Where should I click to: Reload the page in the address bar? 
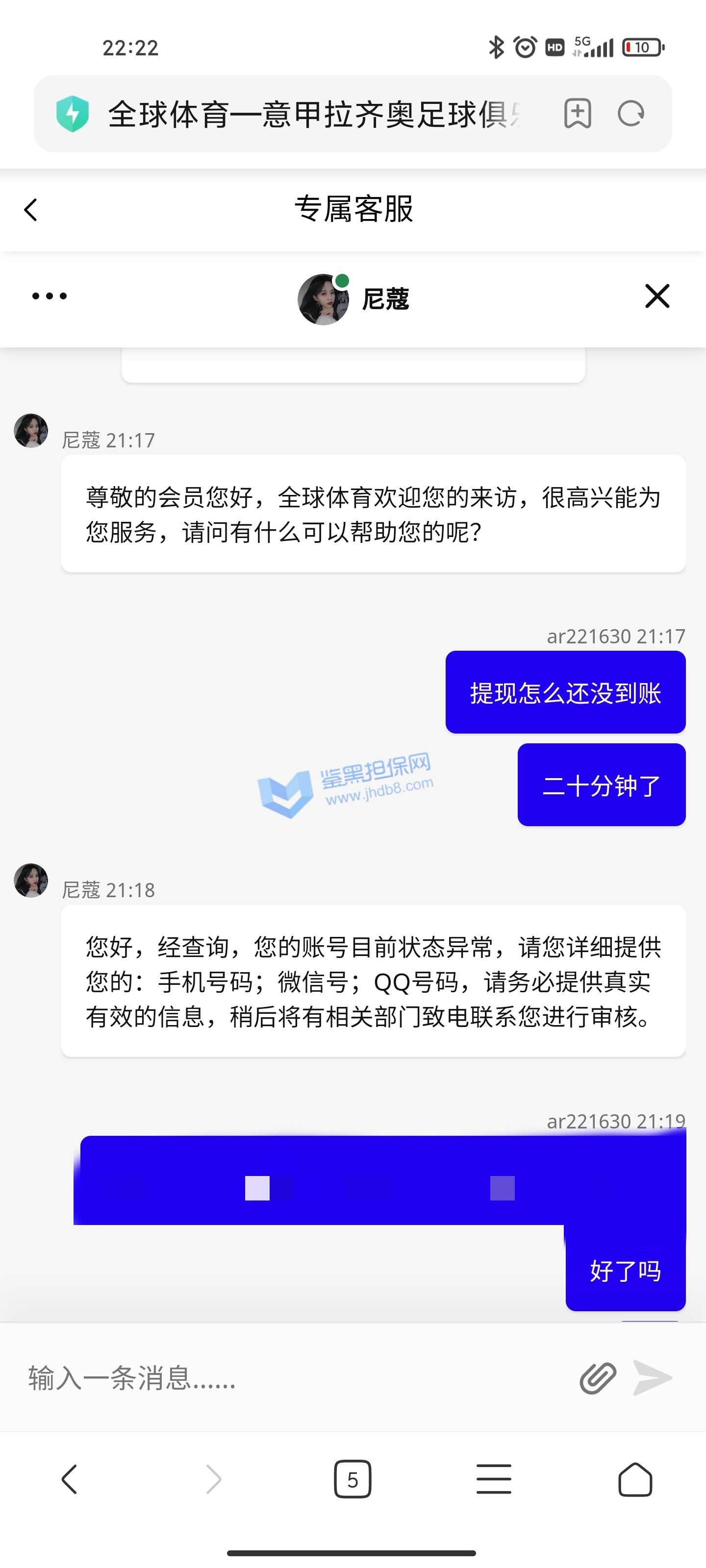(x=630, y=113)
